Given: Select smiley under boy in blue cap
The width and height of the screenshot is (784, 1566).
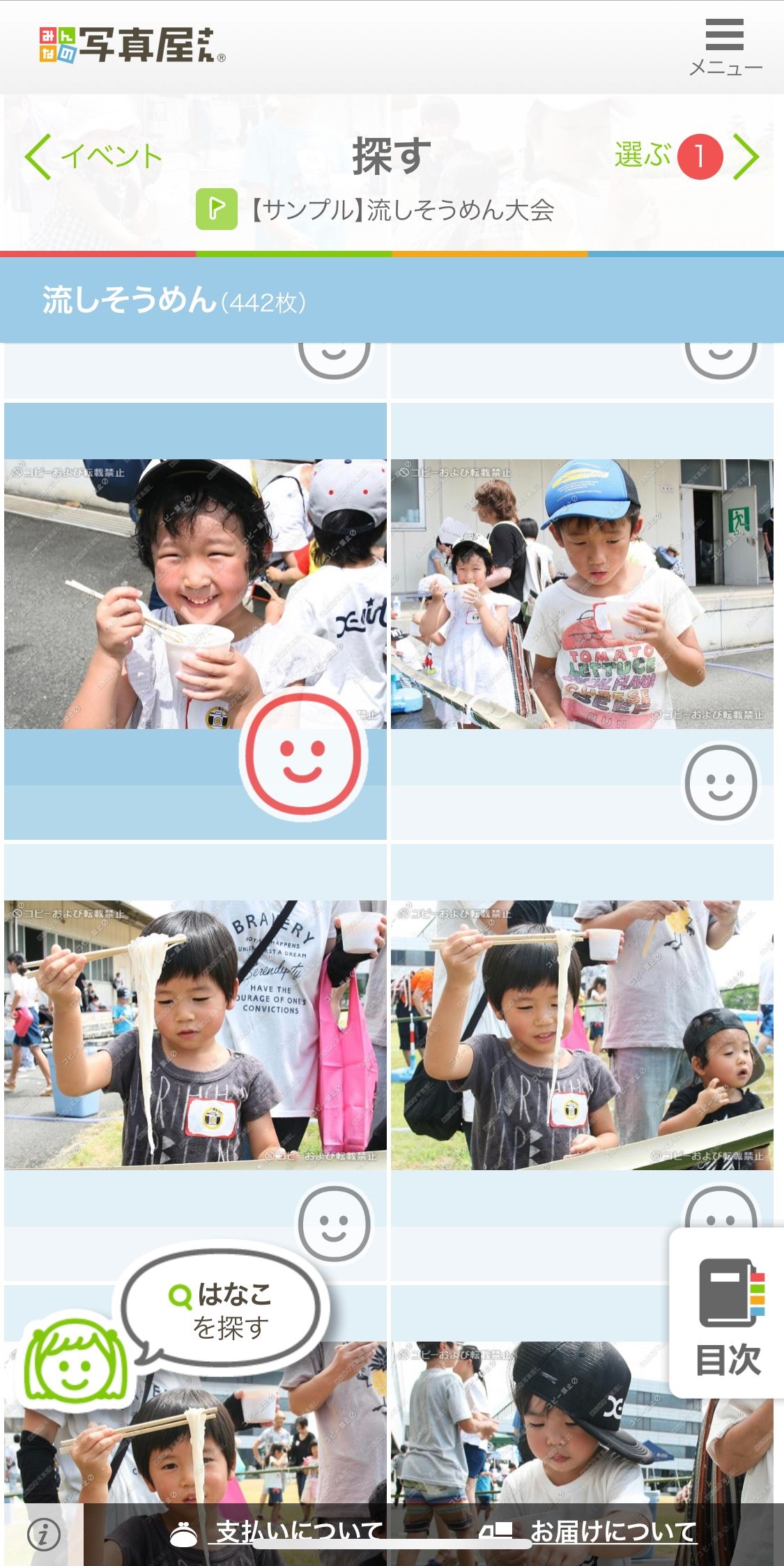Looking at the screenshot, I should coord(720,781).
